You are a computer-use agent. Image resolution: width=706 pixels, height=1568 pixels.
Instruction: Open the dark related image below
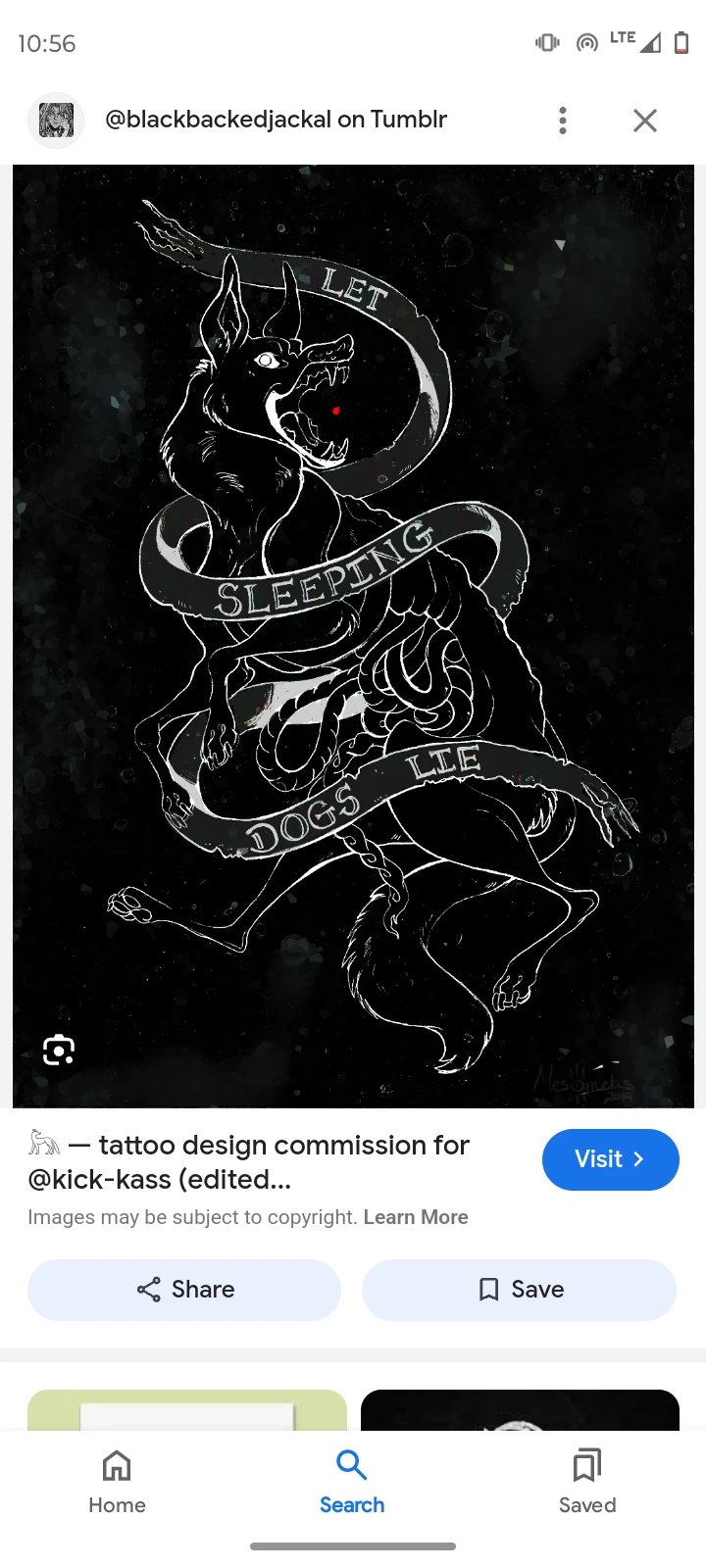(x=520, y=1409)
